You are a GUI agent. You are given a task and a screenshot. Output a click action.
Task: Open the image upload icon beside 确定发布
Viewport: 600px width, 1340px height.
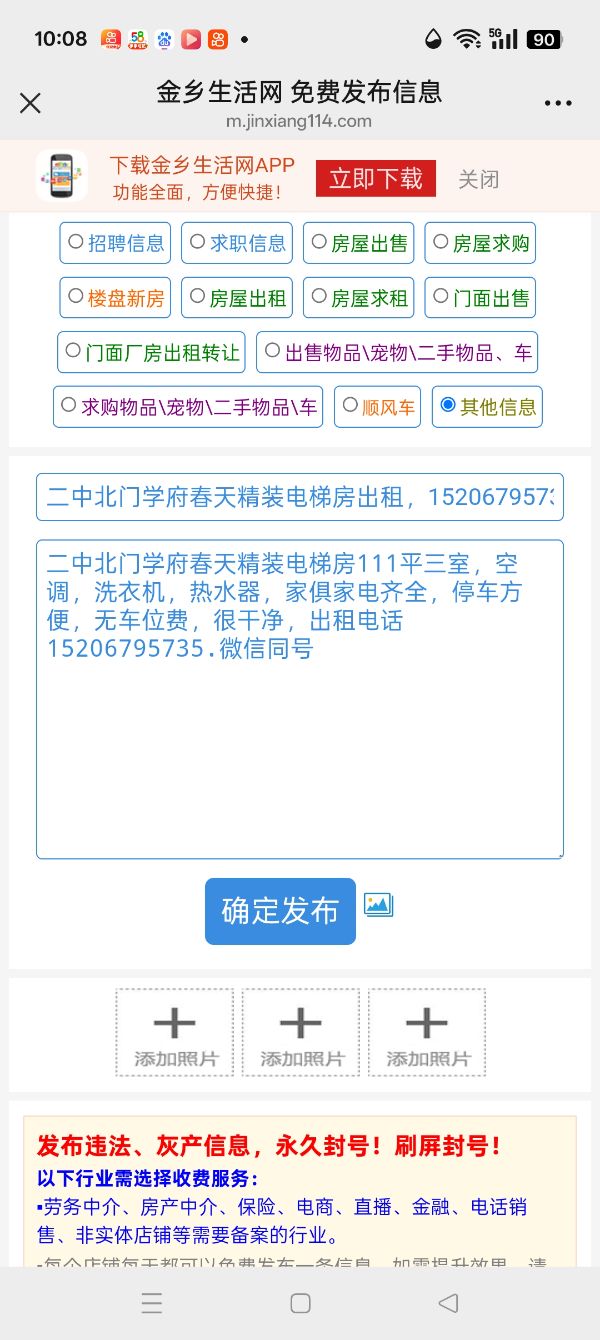coord(378,905)
